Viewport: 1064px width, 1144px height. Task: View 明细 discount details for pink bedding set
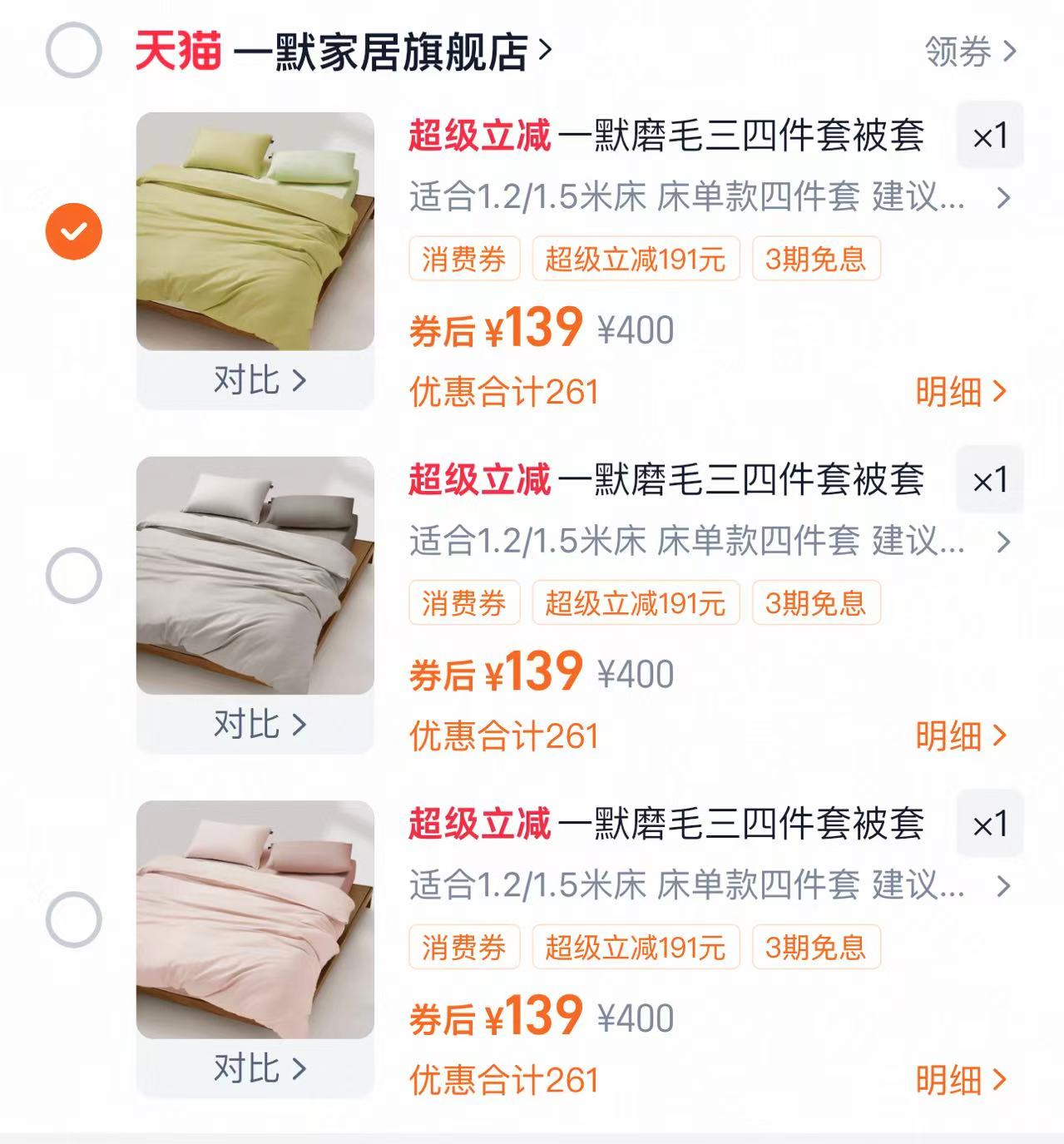click(x=961, y=1081)
